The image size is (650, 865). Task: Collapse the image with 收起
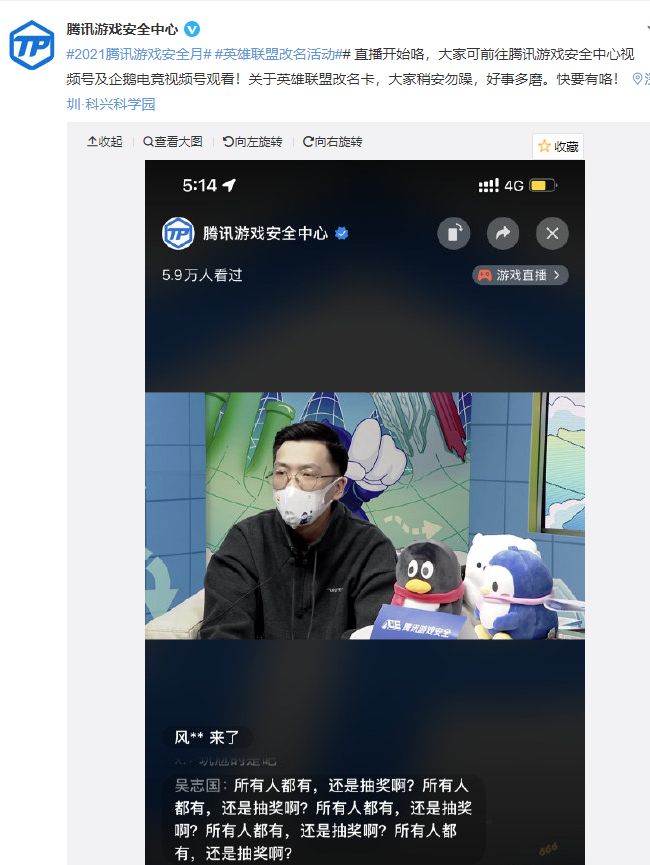point(104,142)
